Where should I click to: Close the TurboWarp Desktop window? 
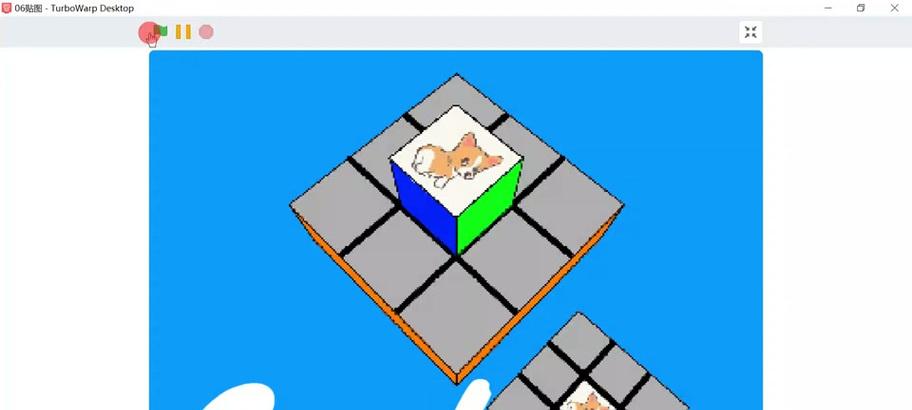(x=894, y=8)
